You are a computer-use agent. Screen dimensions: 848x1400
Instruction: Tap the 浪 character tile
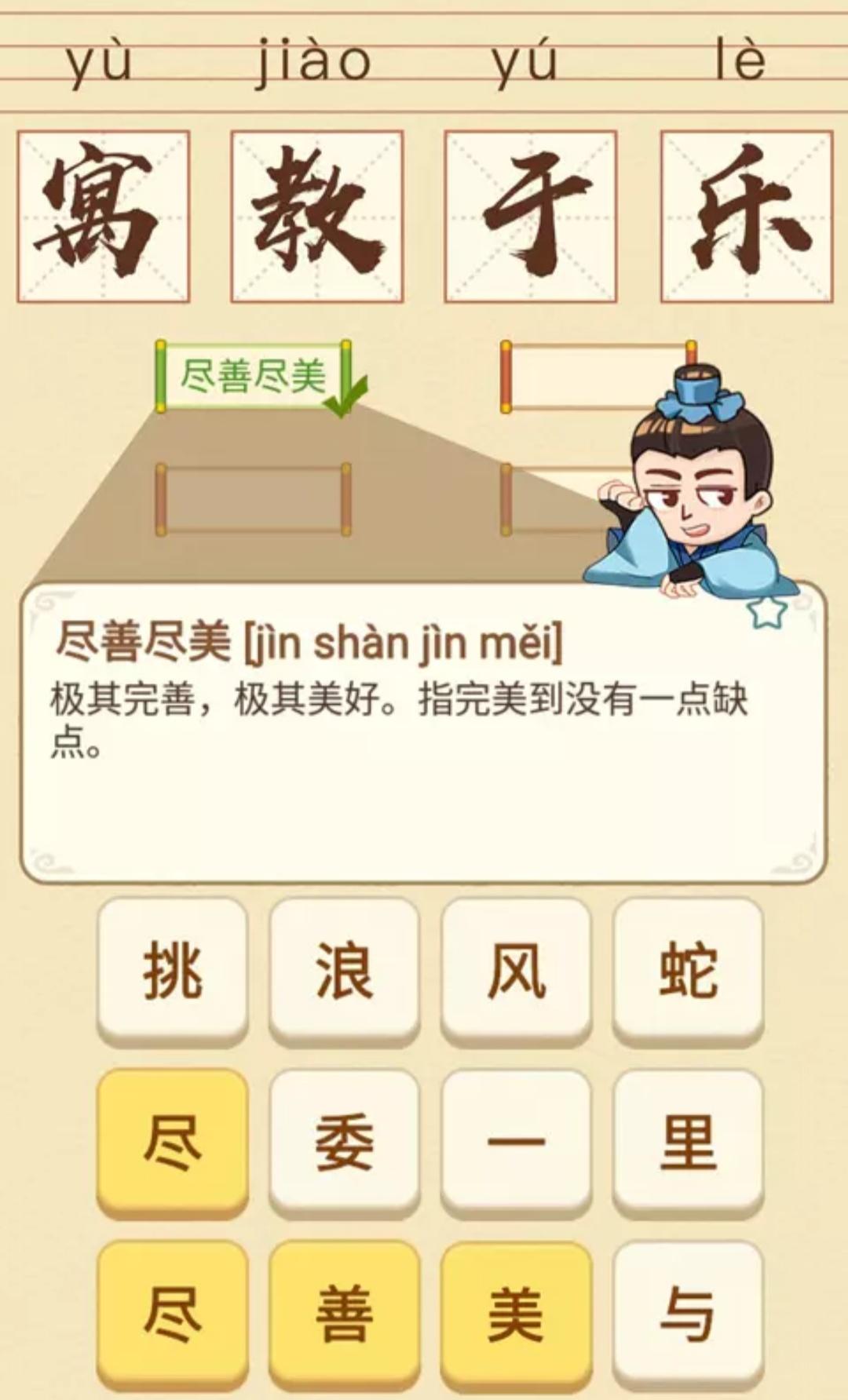(344, 972)
